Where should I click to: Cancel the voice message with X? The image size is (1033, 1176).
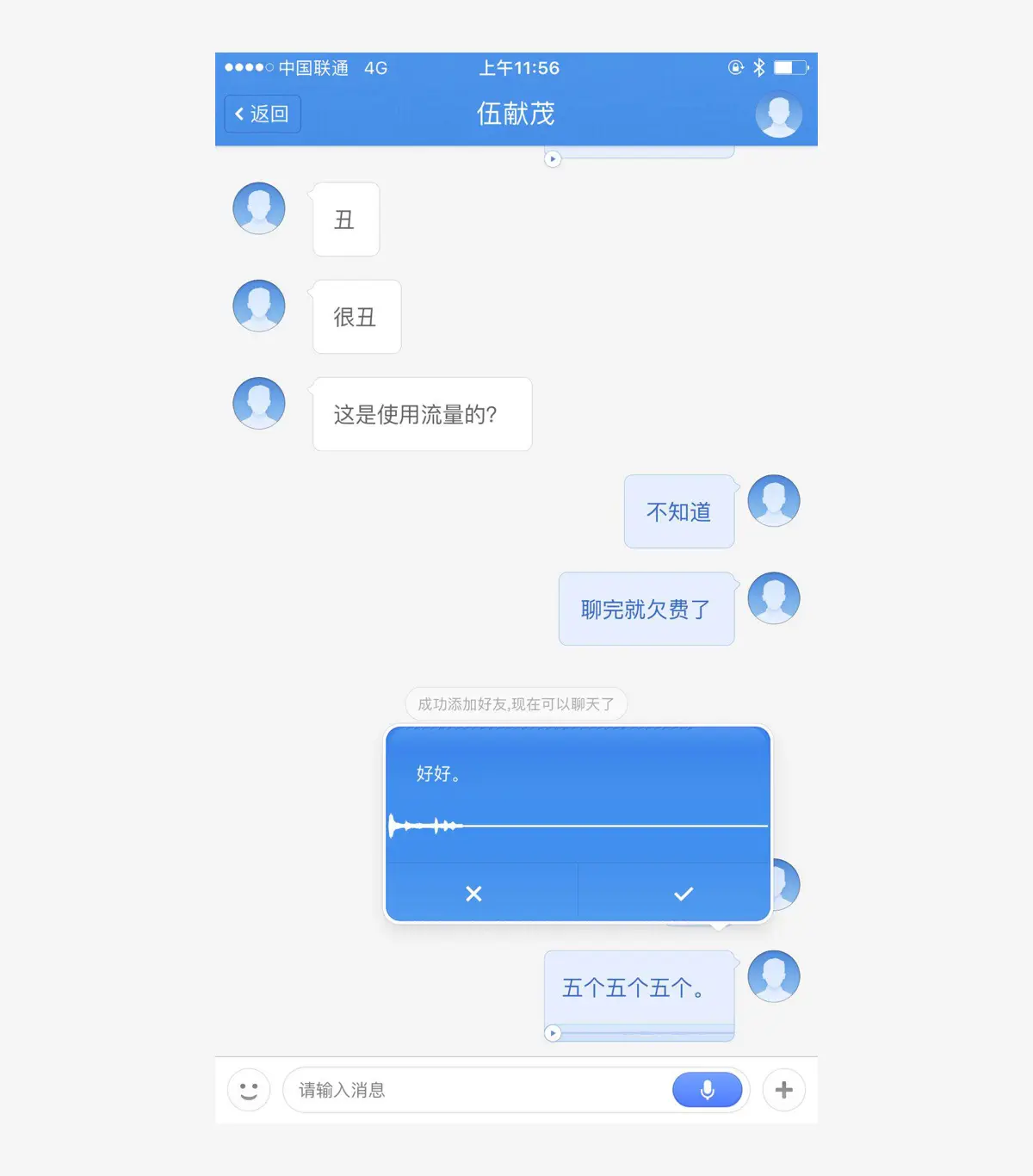point(473,894)
